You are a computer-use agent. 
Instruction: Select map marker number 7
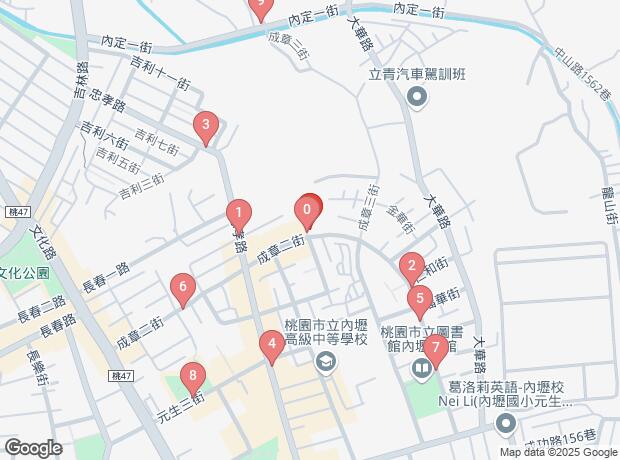click(435, 349)
